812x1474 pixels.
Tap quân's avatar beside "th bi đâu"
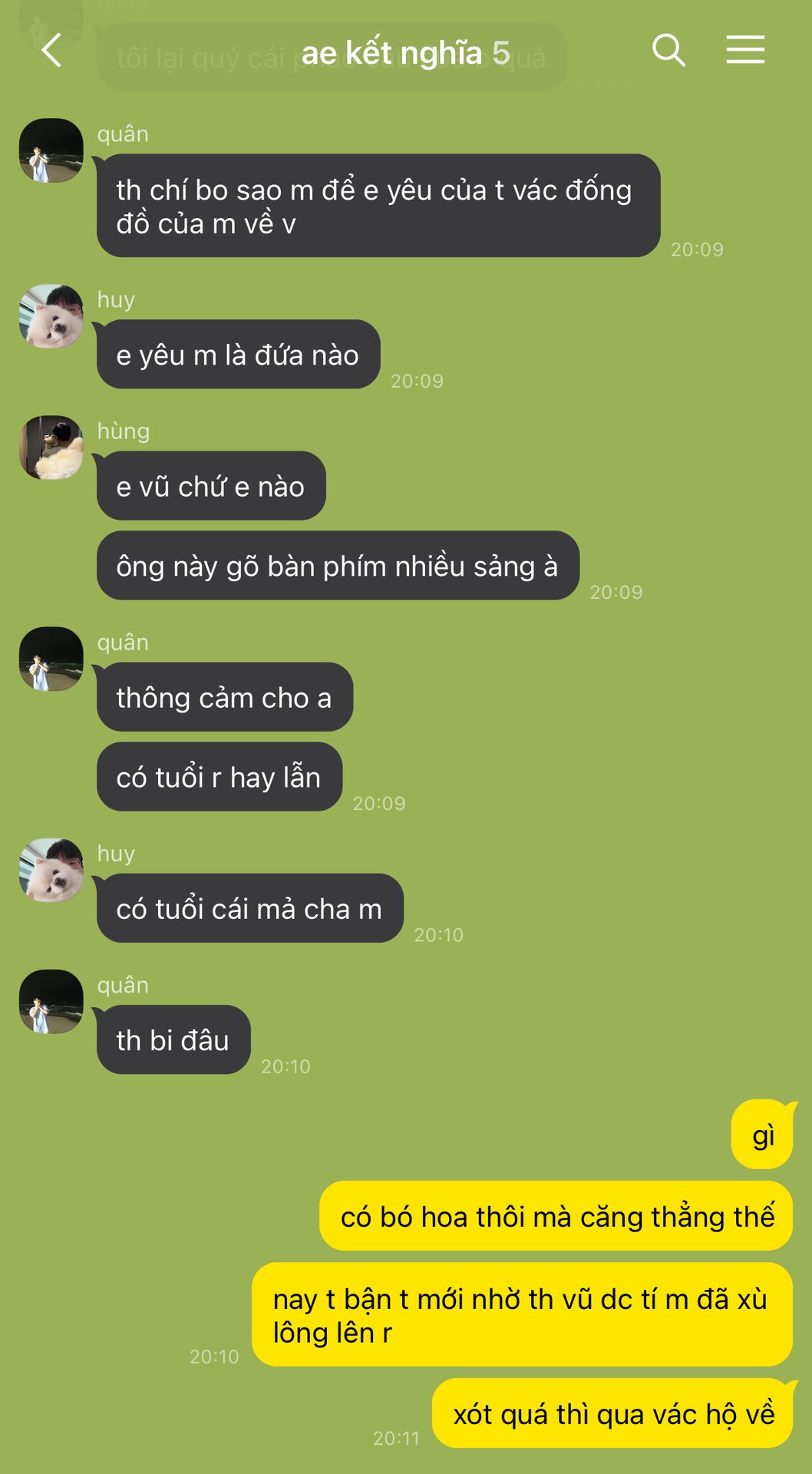point(51,1001)
